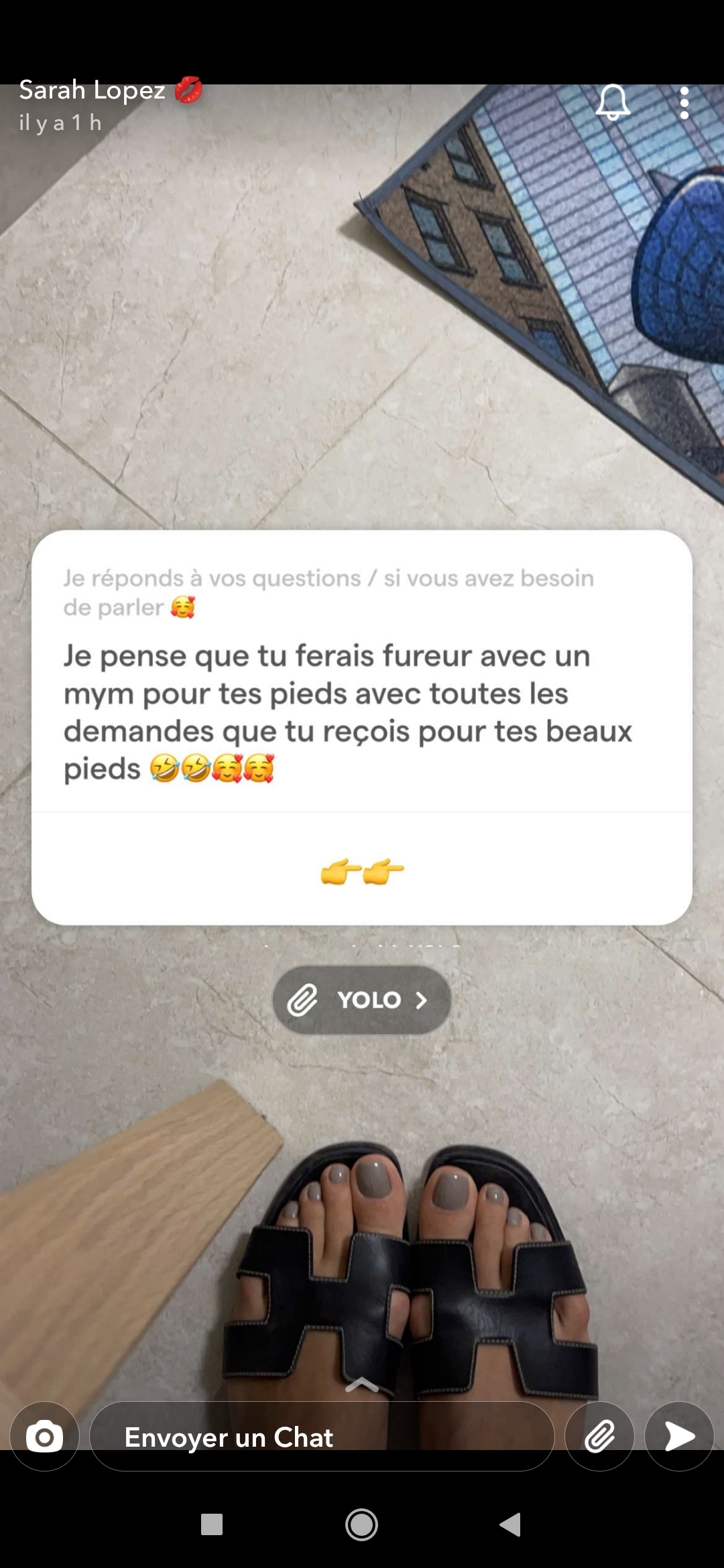
Task: Open Sarah Lopez's profile from the name
Action: click(93, 90)
